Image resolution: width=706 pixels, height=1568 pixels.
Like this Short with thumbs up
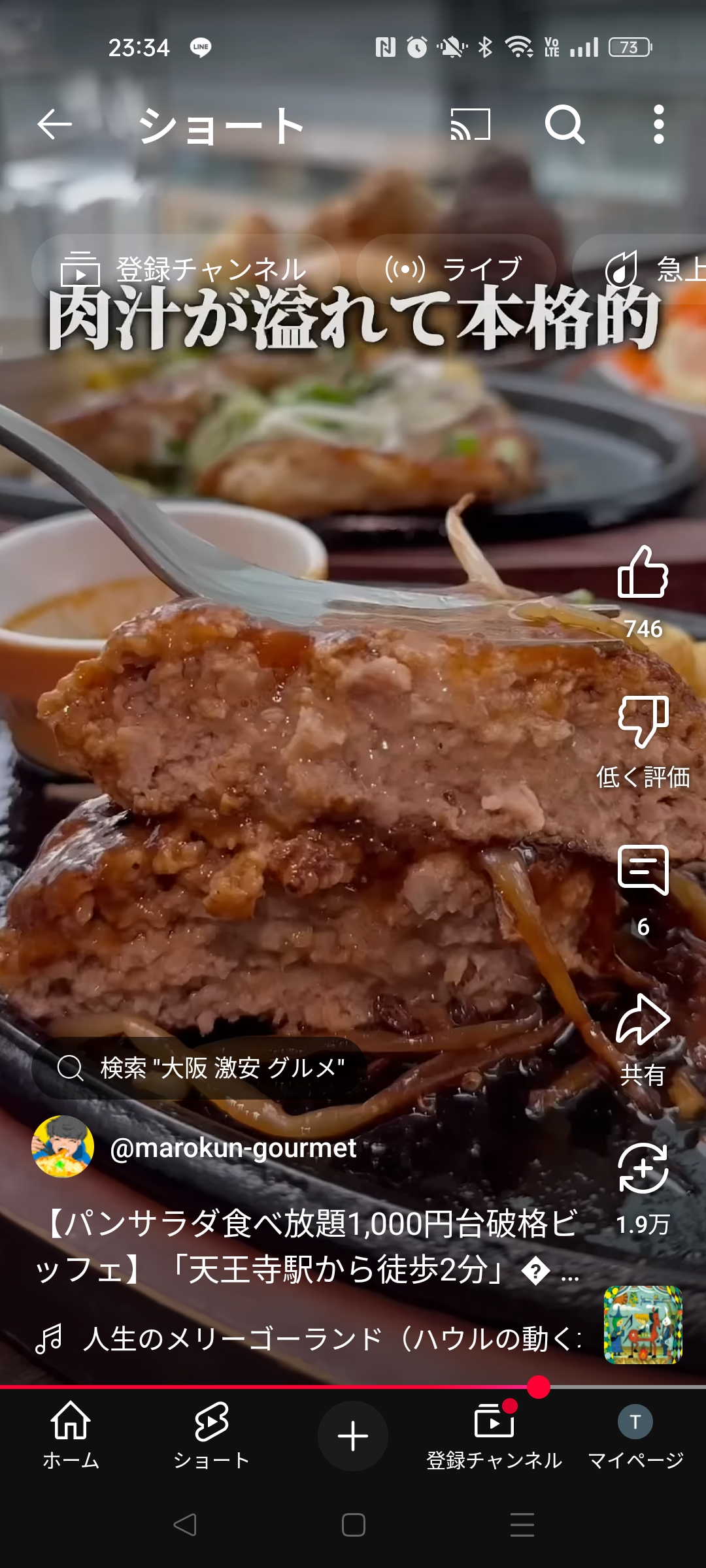[643, 573]
